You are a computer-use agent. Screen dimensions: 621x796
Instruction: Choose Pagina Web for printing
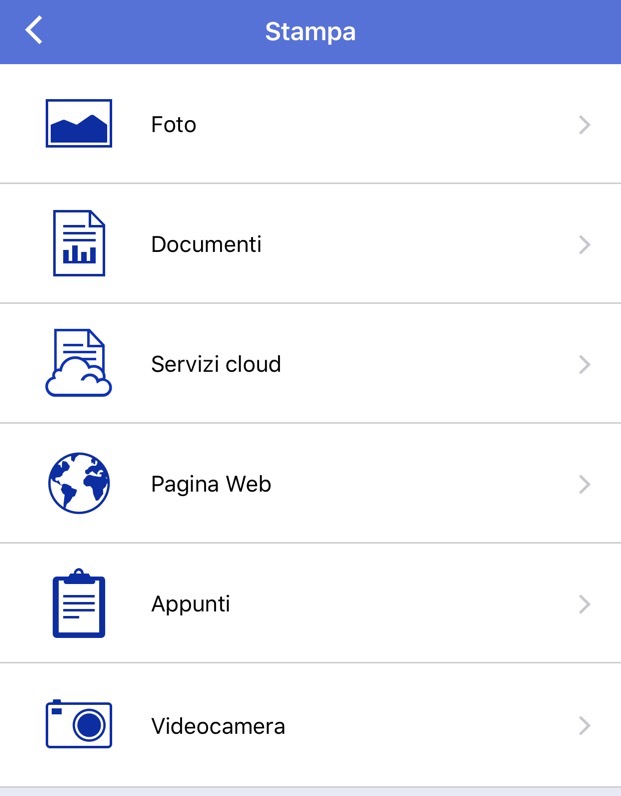pos(310,485)
